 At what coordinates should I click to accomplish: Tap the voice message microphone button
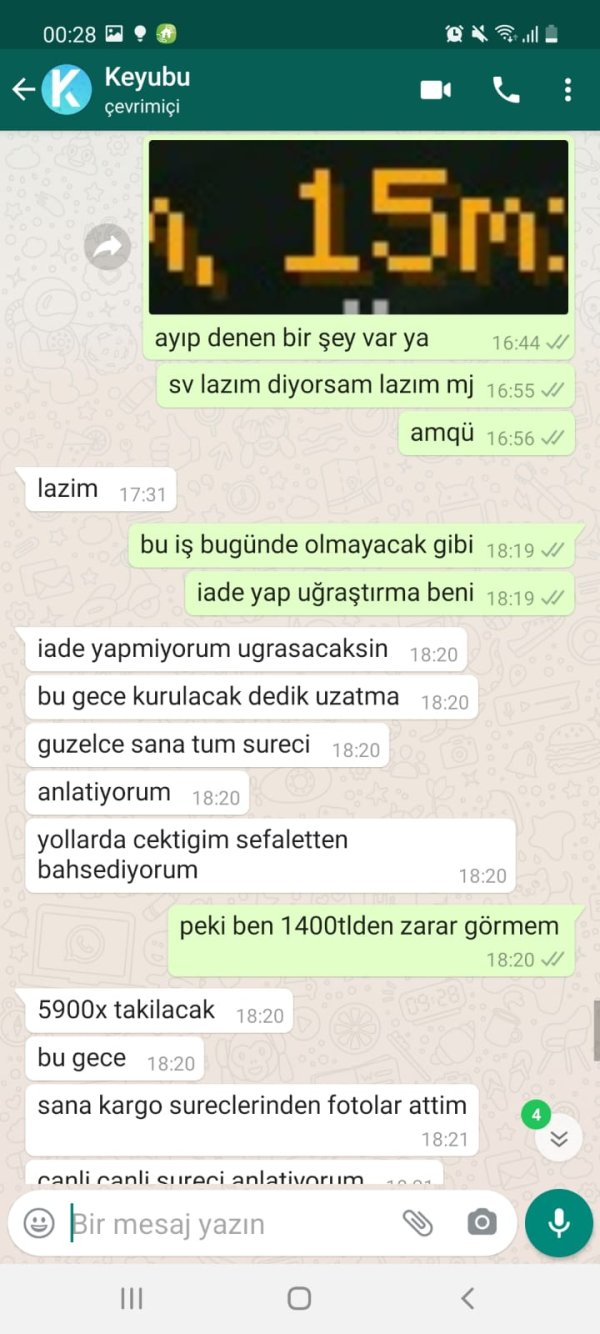tap(559, 1222)
